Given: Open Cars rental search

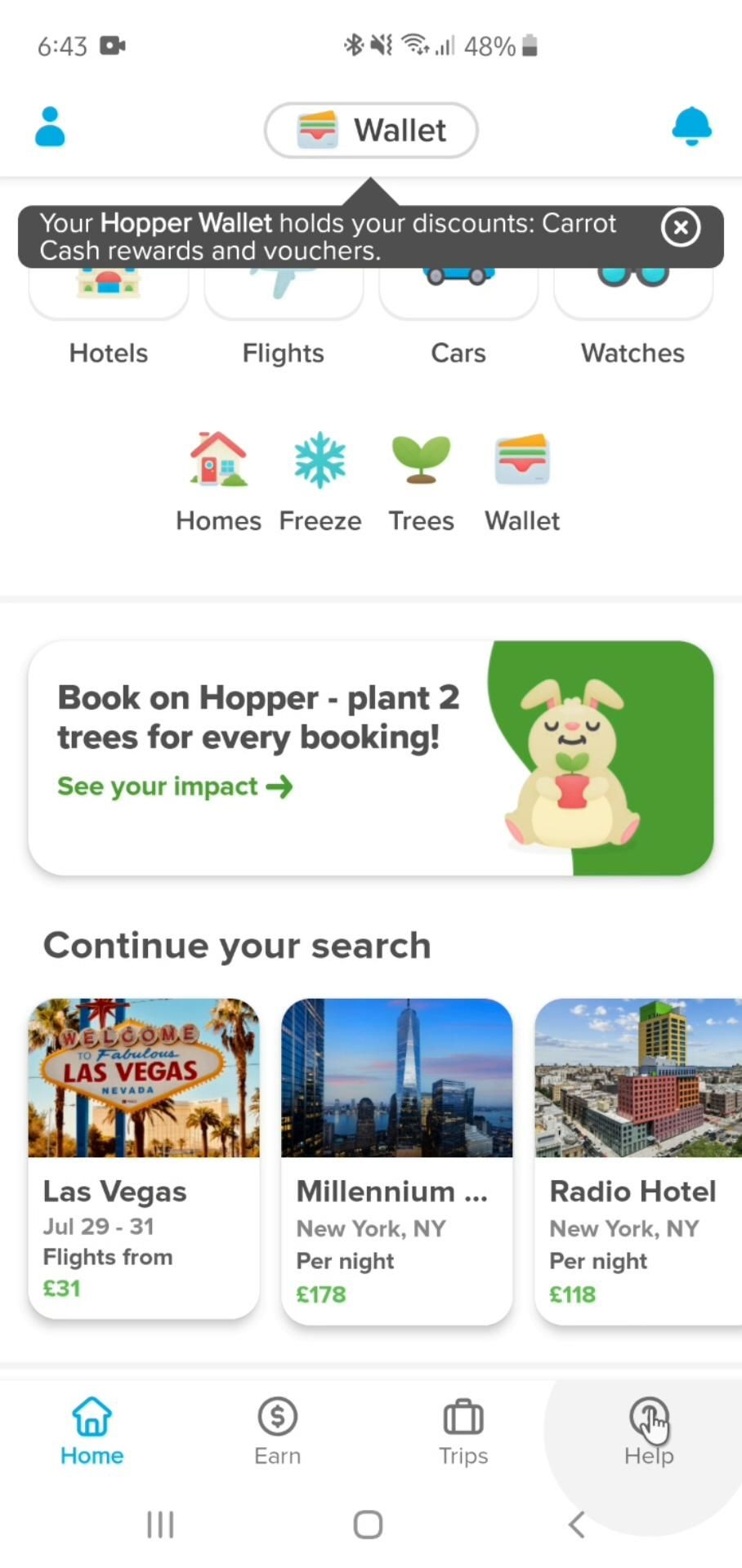Looking at the screenshot, I should tap(458, 327).
